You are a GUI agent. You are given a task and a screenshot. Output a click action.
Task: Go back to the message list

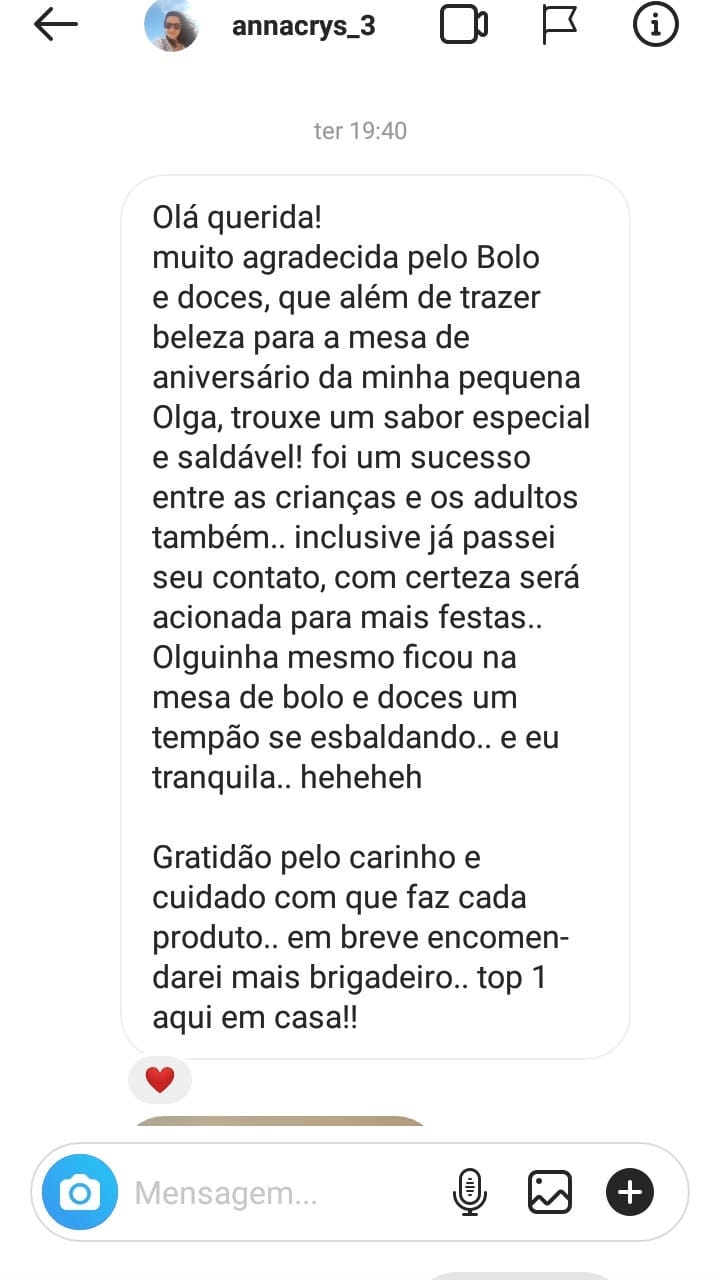click(55, 26)
